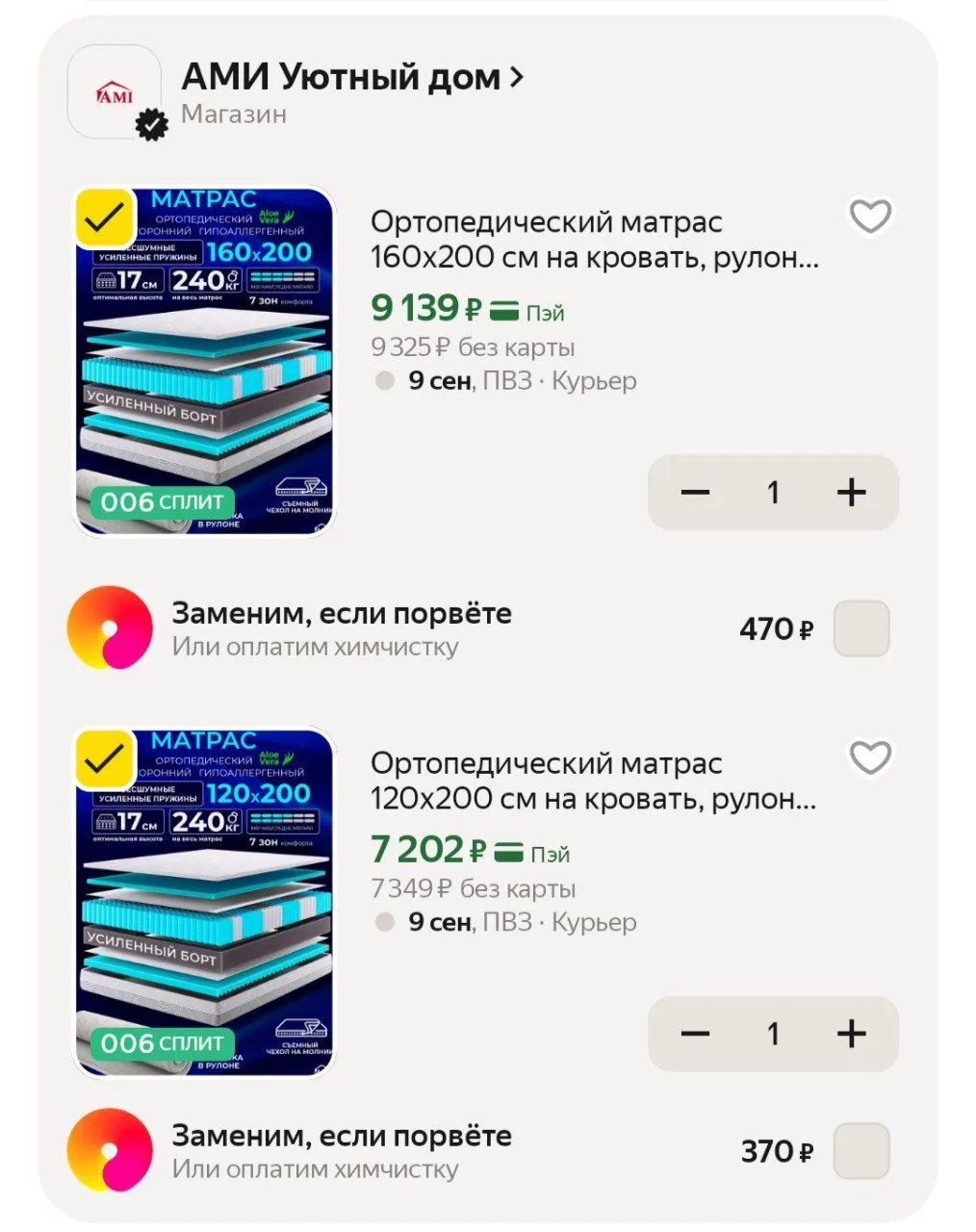Decrease quantity of the 120x200 mattress
The image size is (976, 1232).
coord(695,1034)
